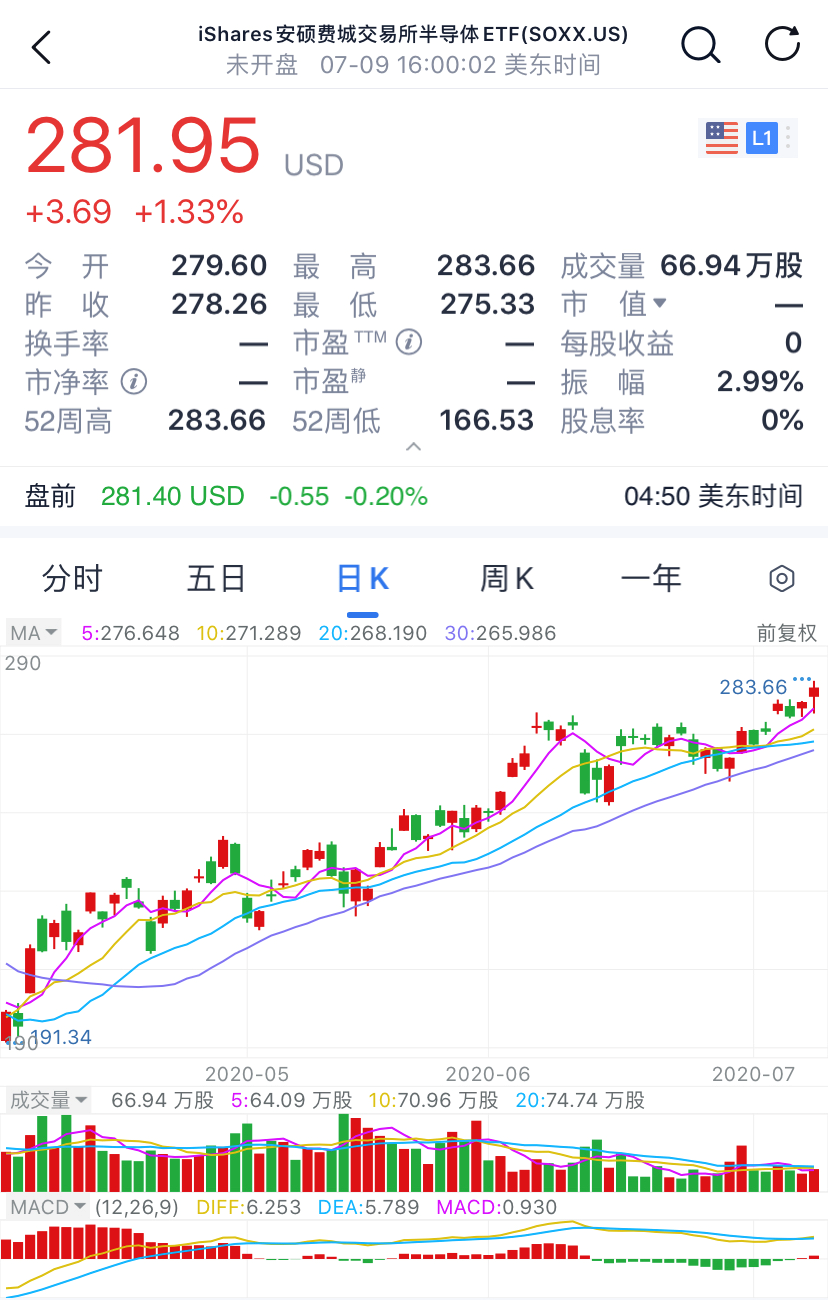Switch to the 五日 chart tab
This screenshot has height=1300, width=828.
tap(216, 578)
